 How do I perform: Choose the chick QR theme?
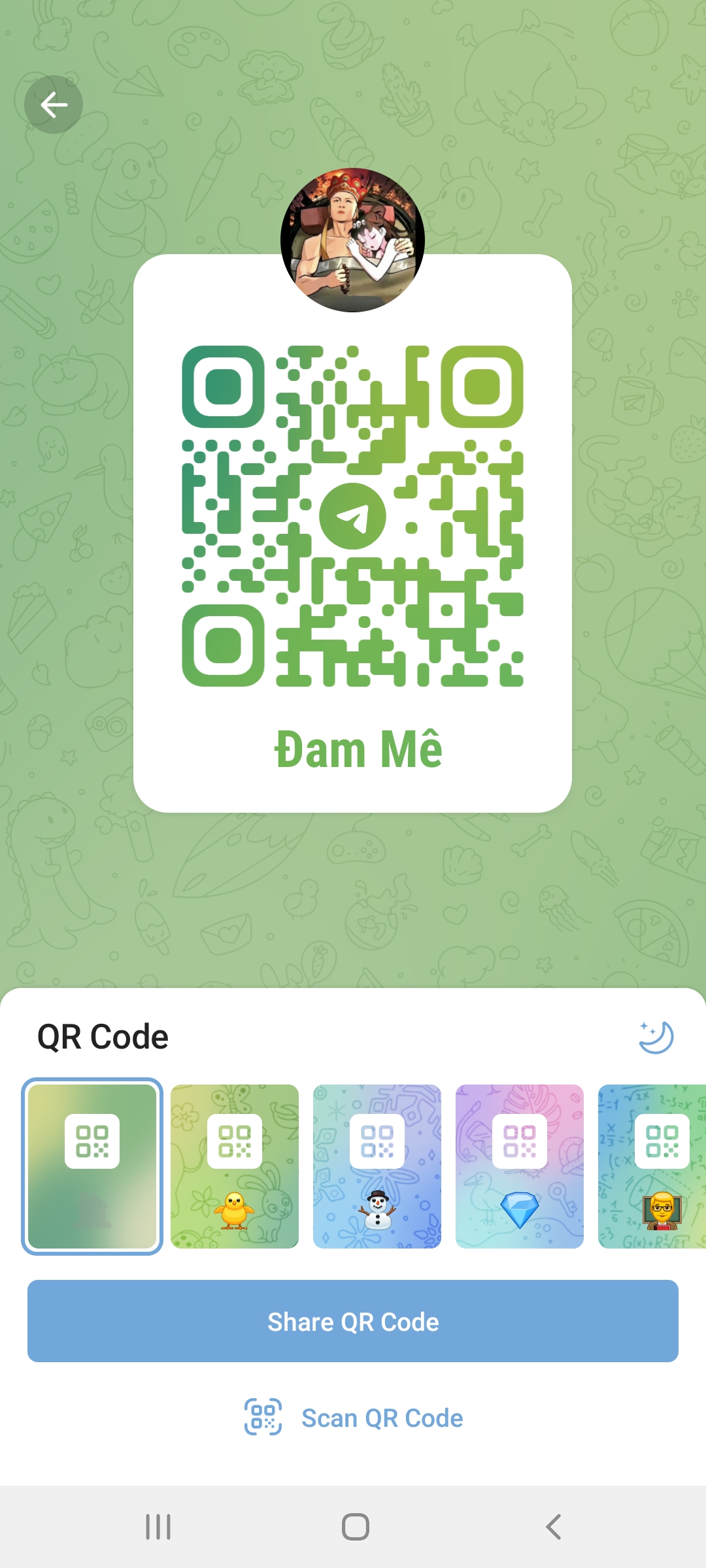pos(235,1166)
